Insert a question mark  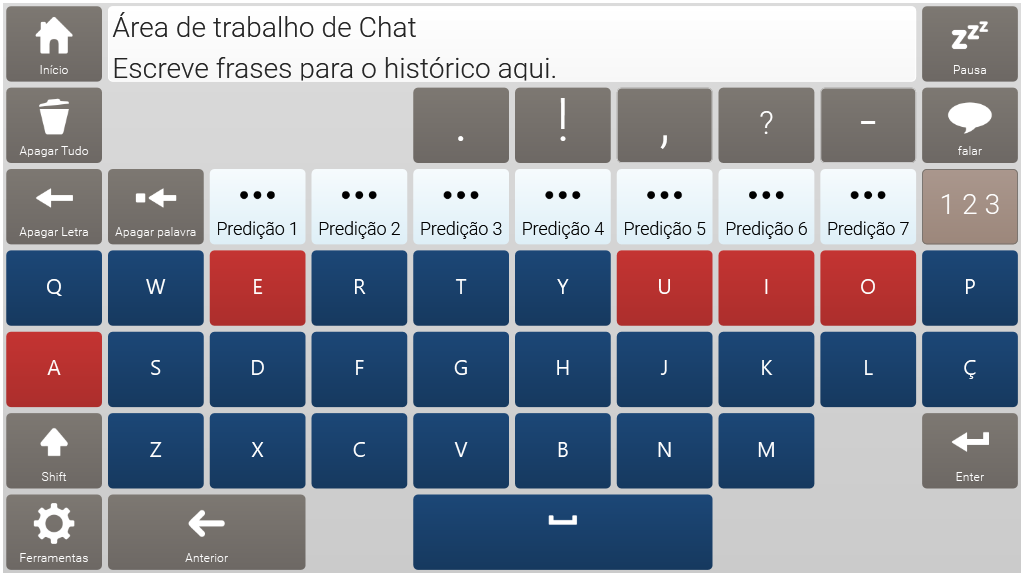[766, 125]
